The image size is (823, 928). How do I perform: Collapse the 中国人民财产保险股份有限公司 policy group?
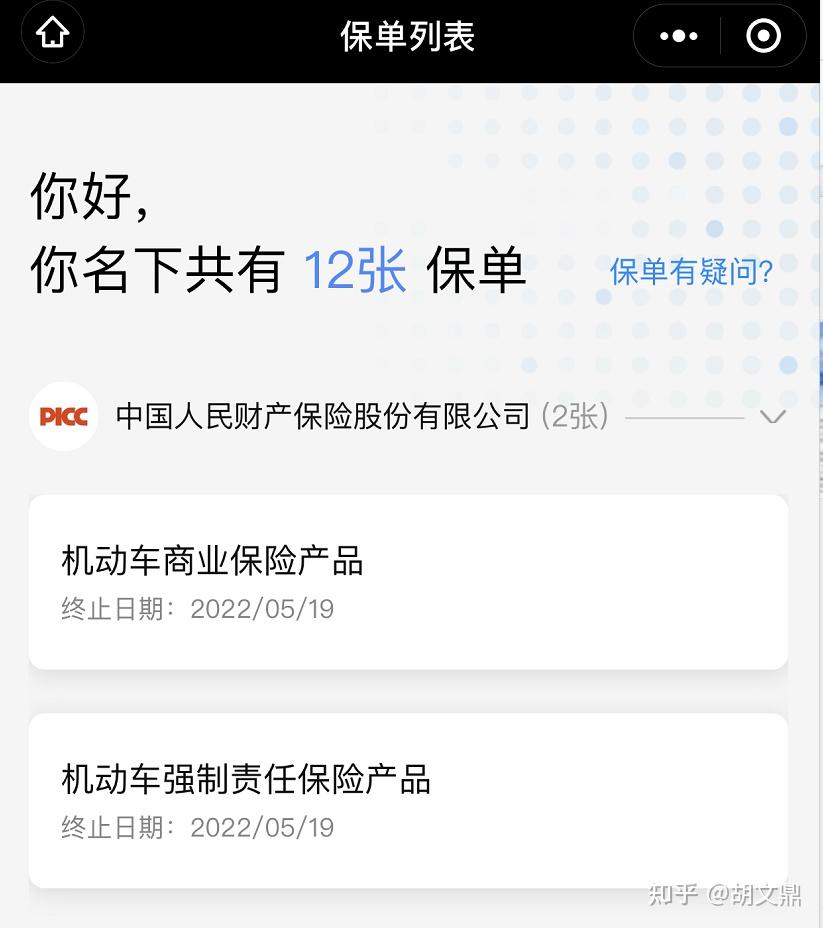772,417
